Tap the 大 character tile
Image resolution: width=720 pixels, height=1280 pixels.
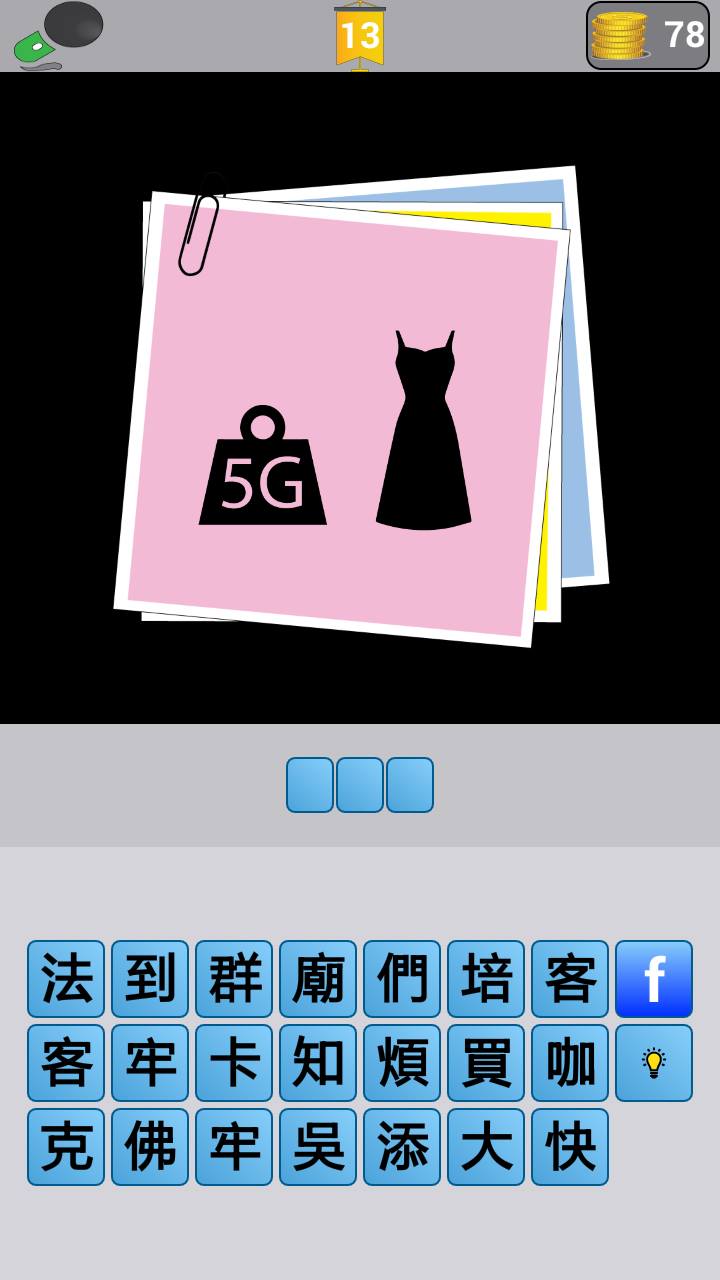click(x=486, y=1147)
